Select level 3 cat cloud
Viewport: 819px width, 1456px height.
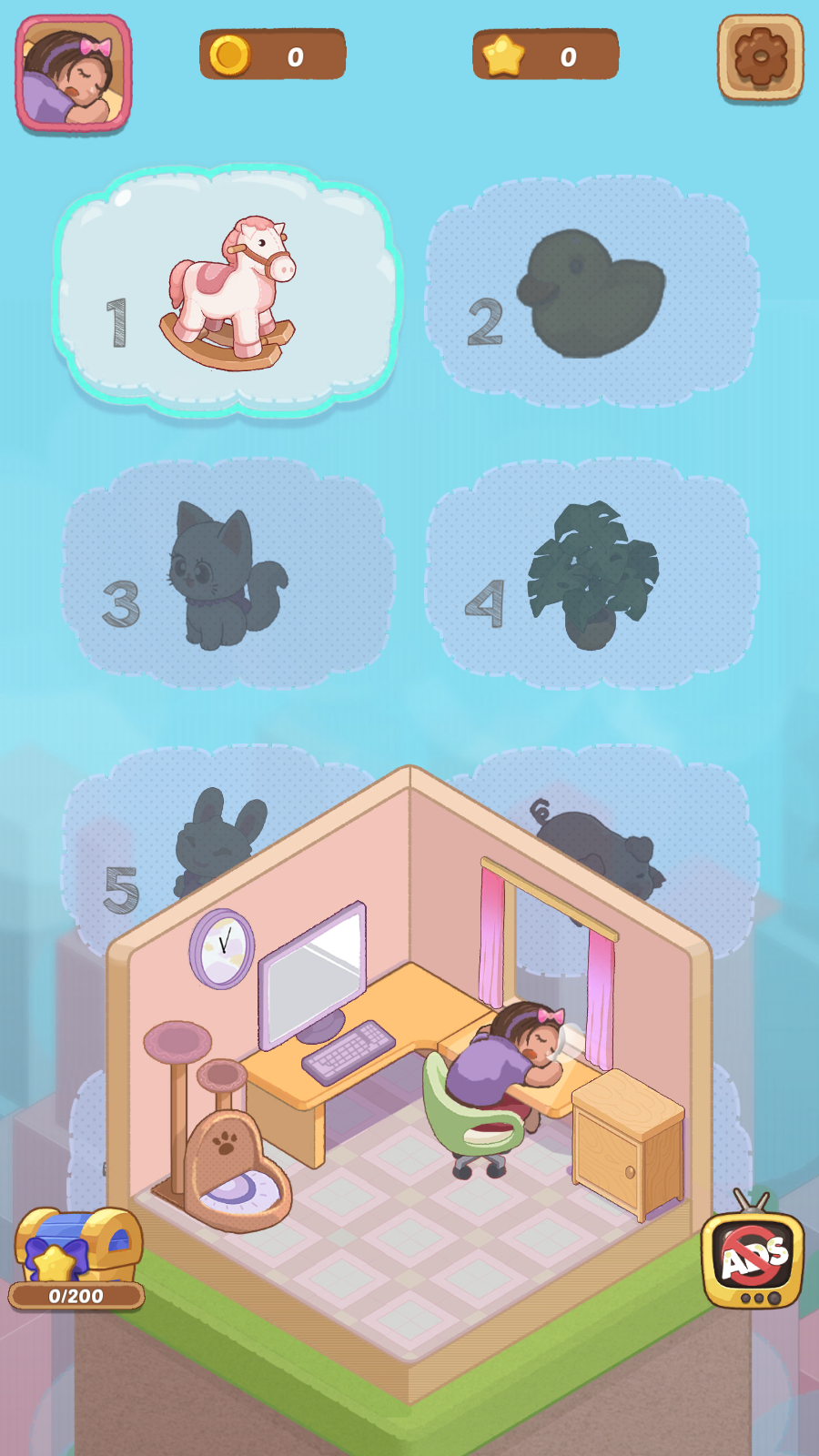coord(227,573)
